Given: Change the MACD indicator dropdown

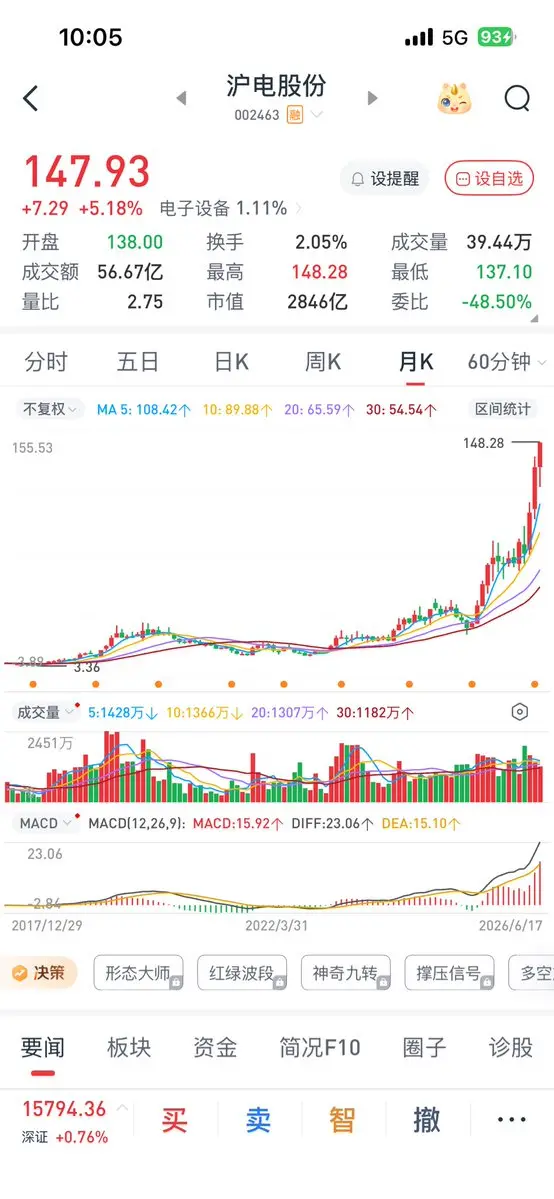Looking at the screenshot, I should click(x=47, y=824).
